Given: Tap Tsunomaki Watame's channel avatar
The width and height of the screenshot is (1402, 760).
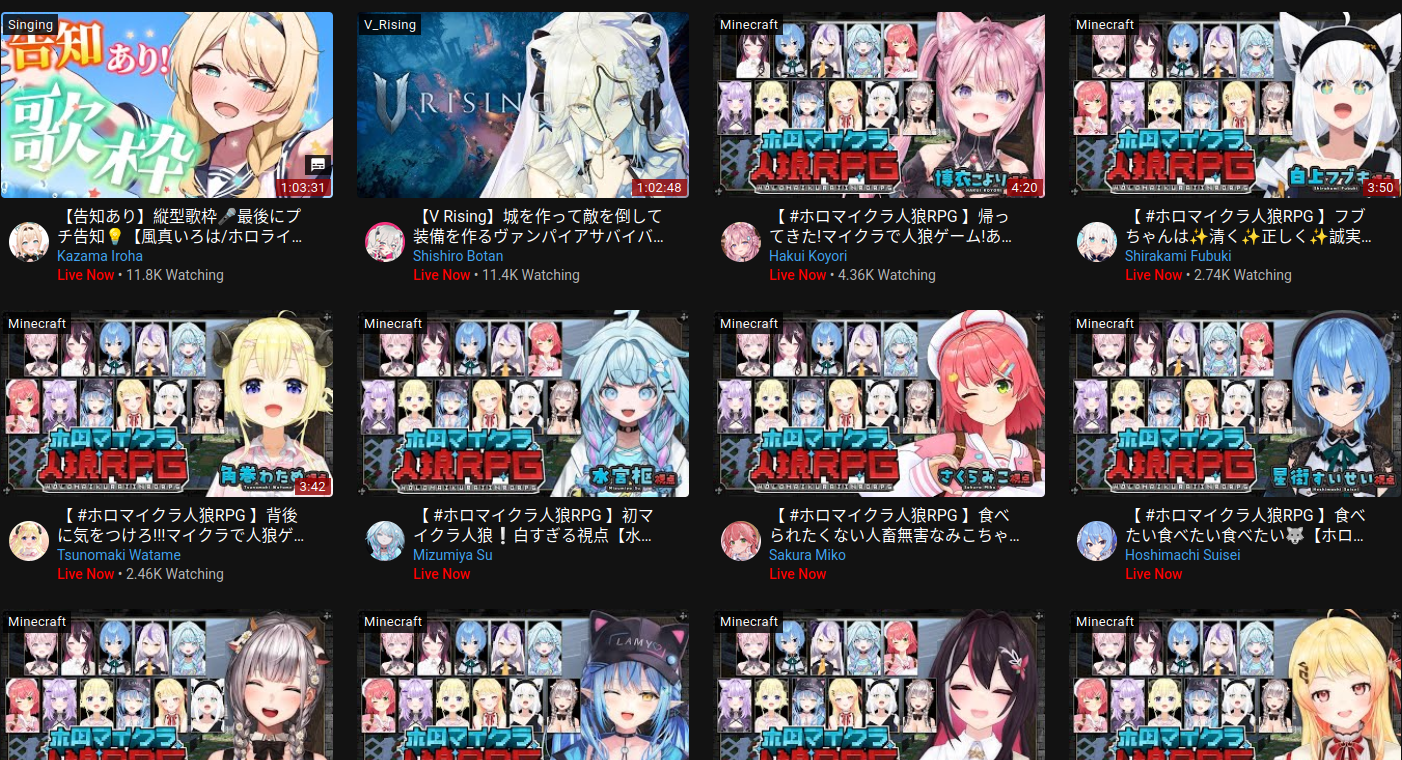Looking at the screenshot, I should [x=29, y=541].
